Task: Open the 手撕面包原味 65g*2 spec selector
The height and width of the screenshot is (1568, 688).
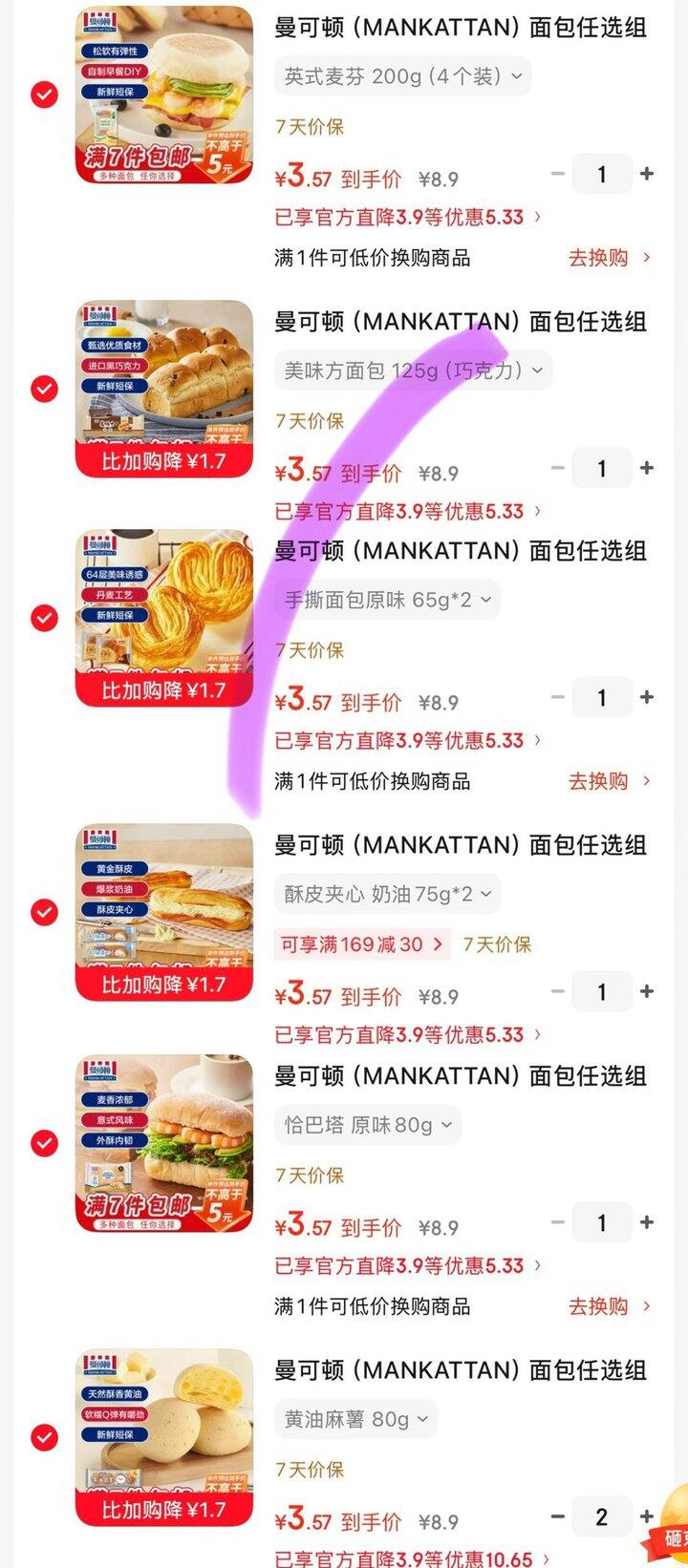Action: (x=386, y=600)
